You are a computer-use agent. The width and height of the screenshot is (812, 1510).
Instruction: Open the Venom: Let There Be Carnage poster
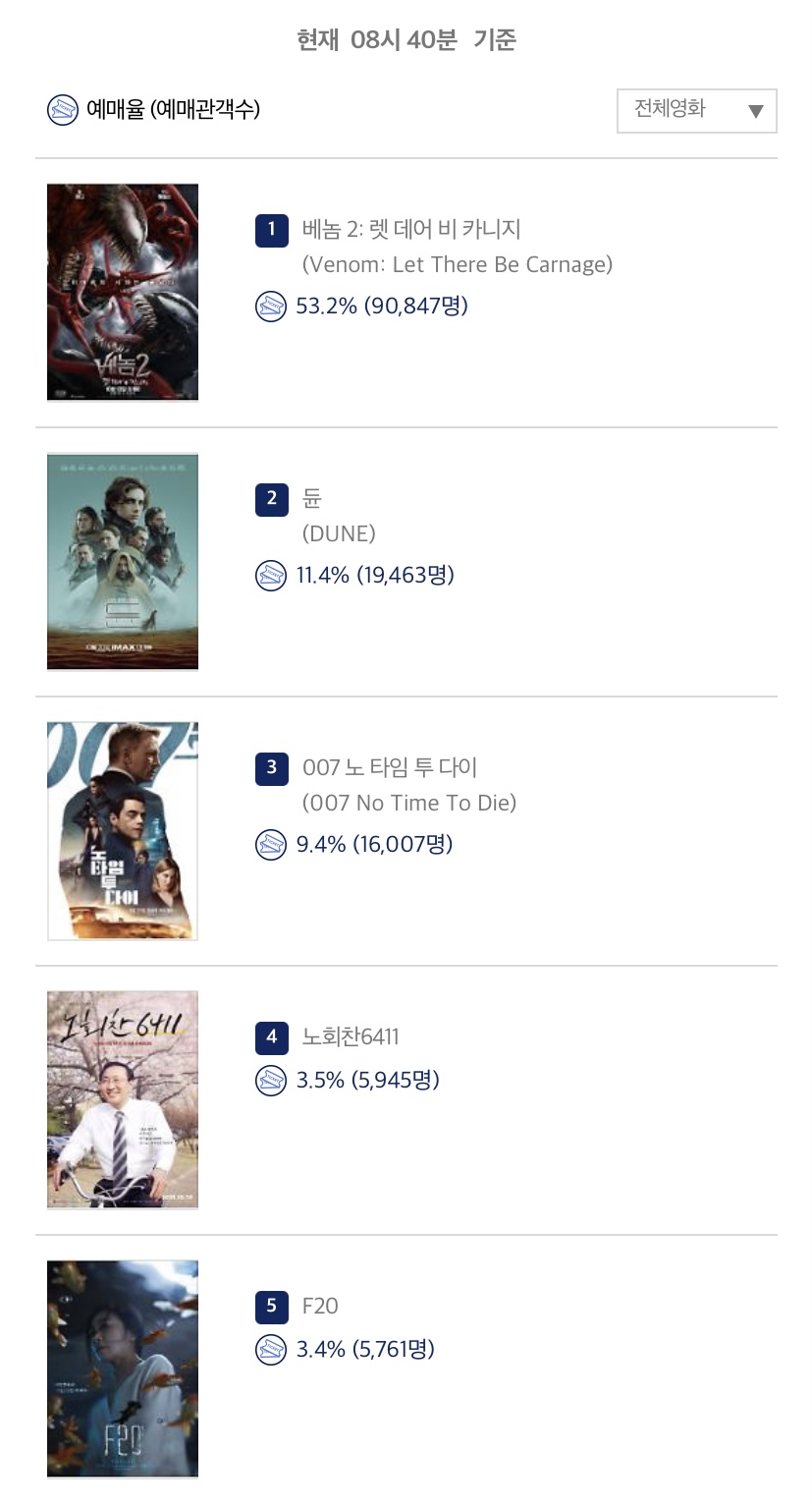pyautogui.click(x=123, y=292)
